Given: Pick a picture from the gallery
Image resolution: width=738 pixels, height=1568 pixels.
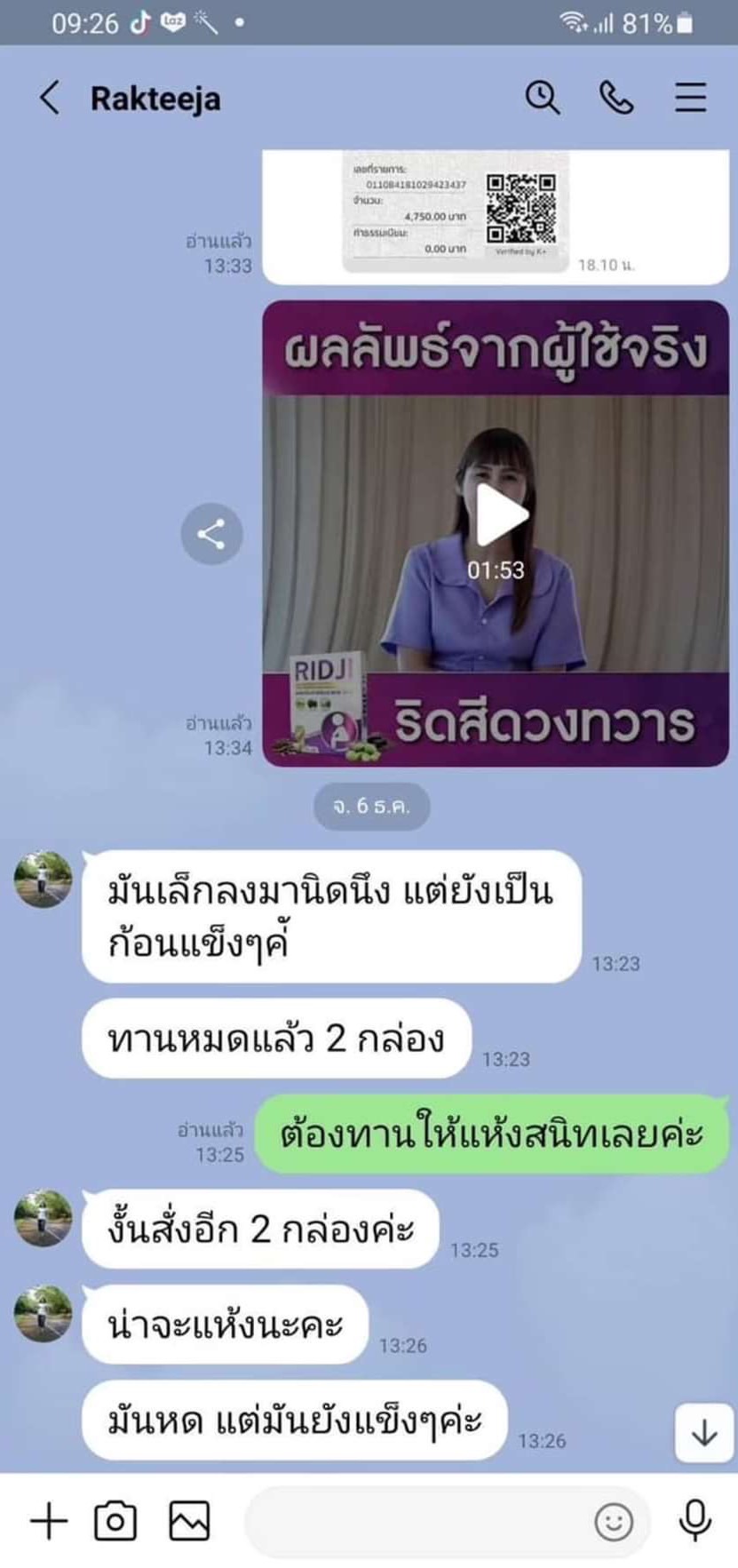Looking at the screenshot, I should (x=189, y=1522).
